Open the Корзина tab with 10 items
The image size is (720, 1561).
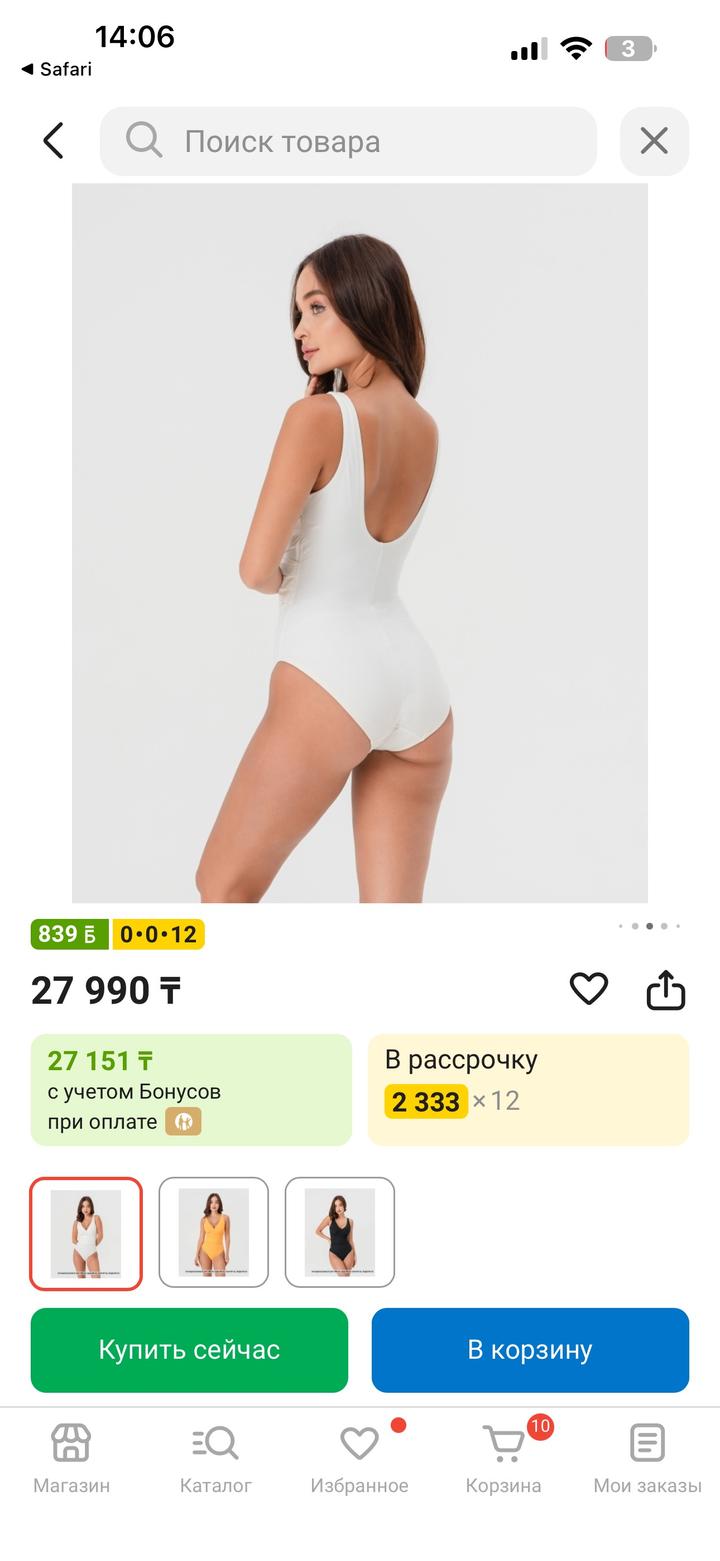pyautogui.click(x=503, y=1457)
